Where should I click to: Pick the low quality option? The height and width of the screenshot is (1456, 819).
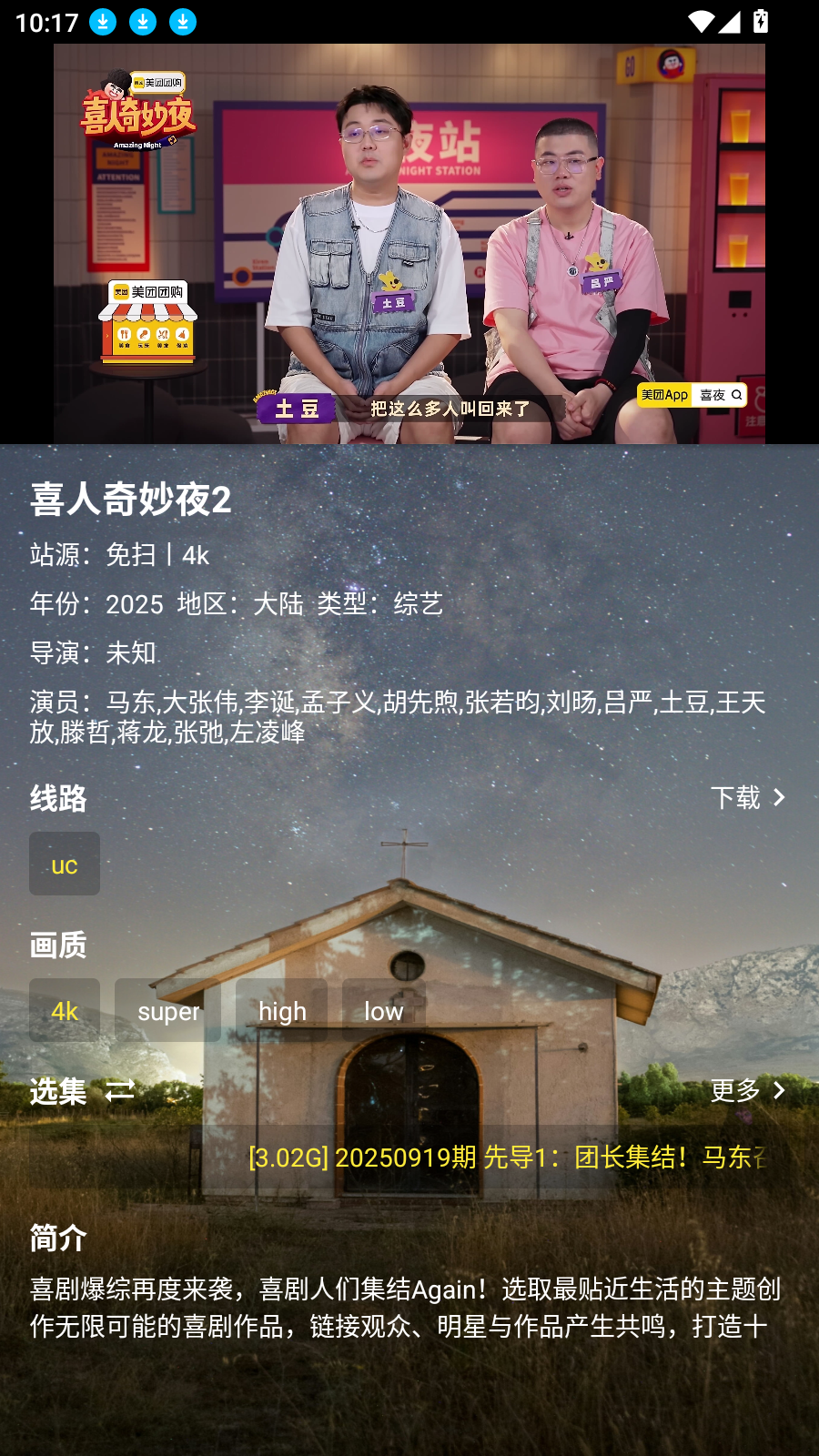click(x=383, y=1011)
